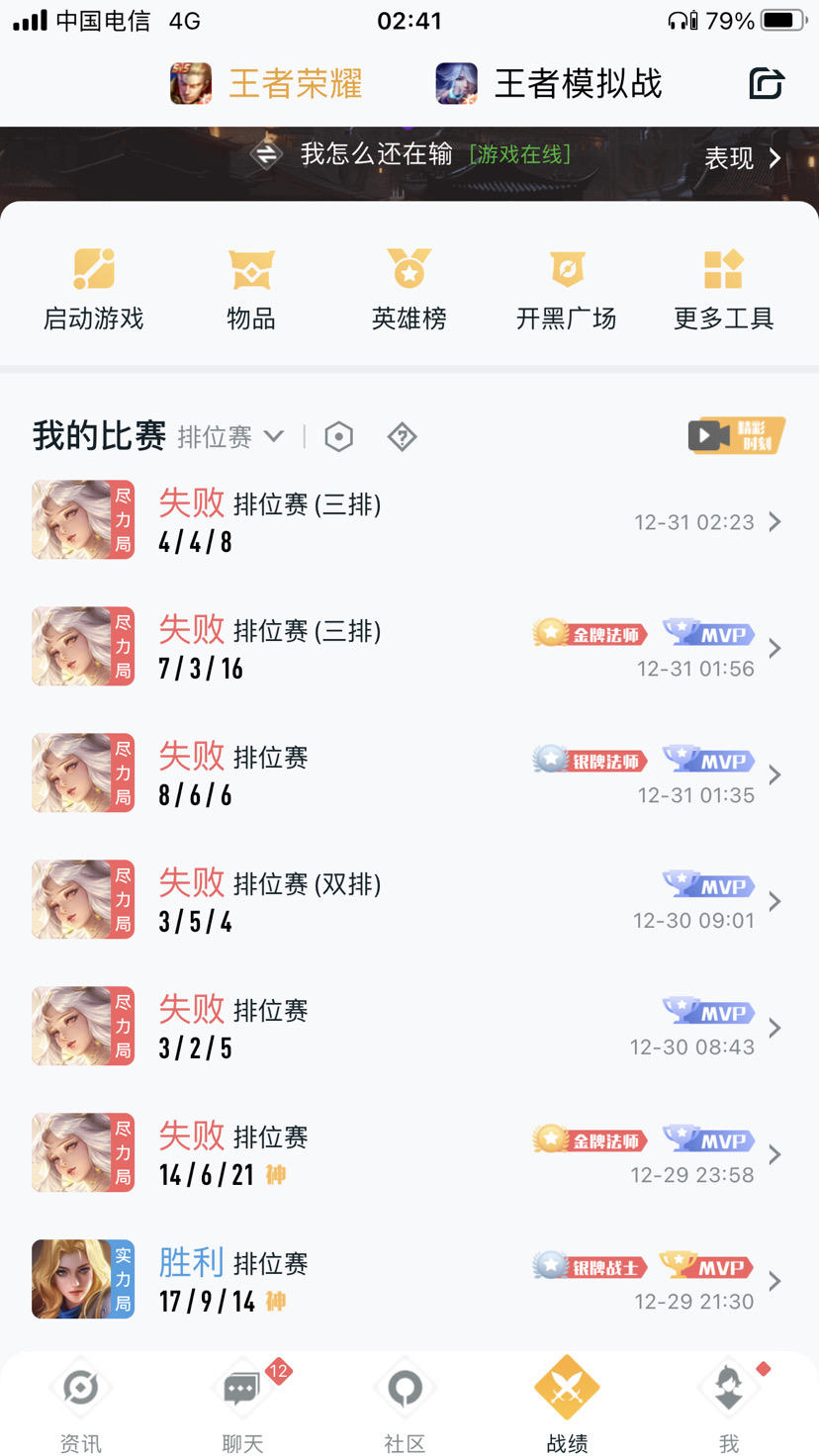Tap the question mark help icon near 我的比赛
Screen dimensions: 819x1456
pyautogui.click(x=403, y=436)
